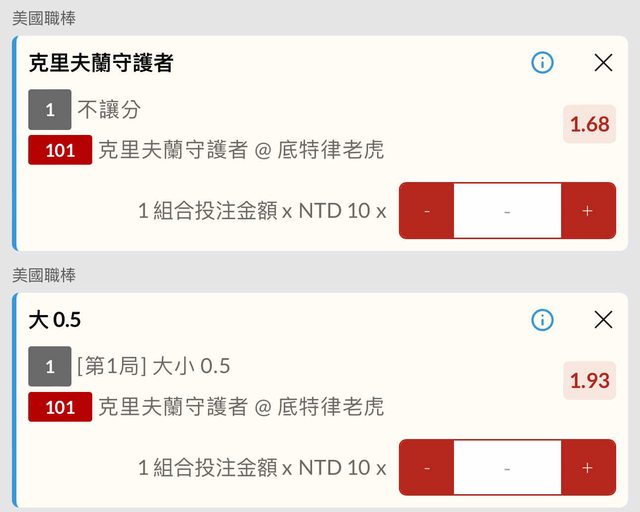
Task: Increase stake on the 不讓分 bet
Action: click(588, 211)
